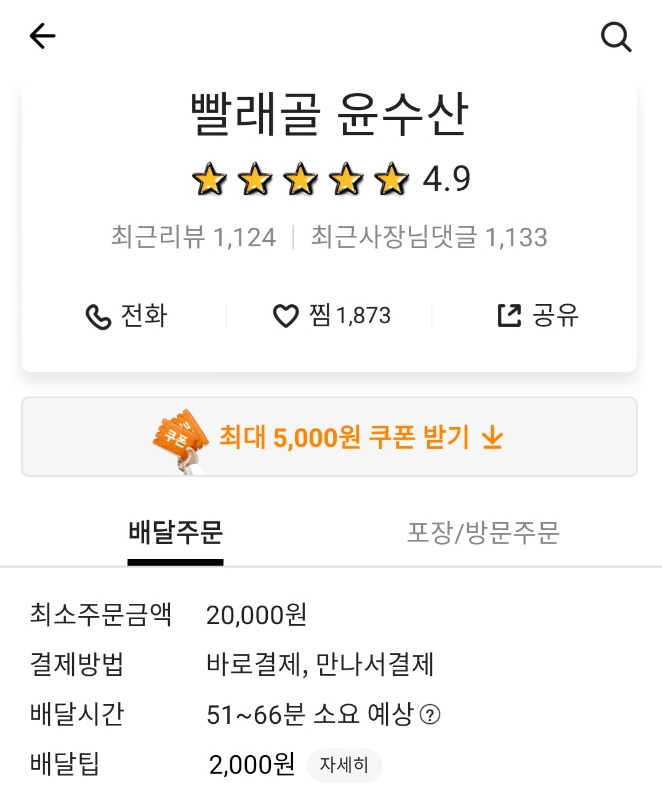Select the 배달주문 tab
The height and width of the screenshot is (810, 662).
click(x=175, y=532)
